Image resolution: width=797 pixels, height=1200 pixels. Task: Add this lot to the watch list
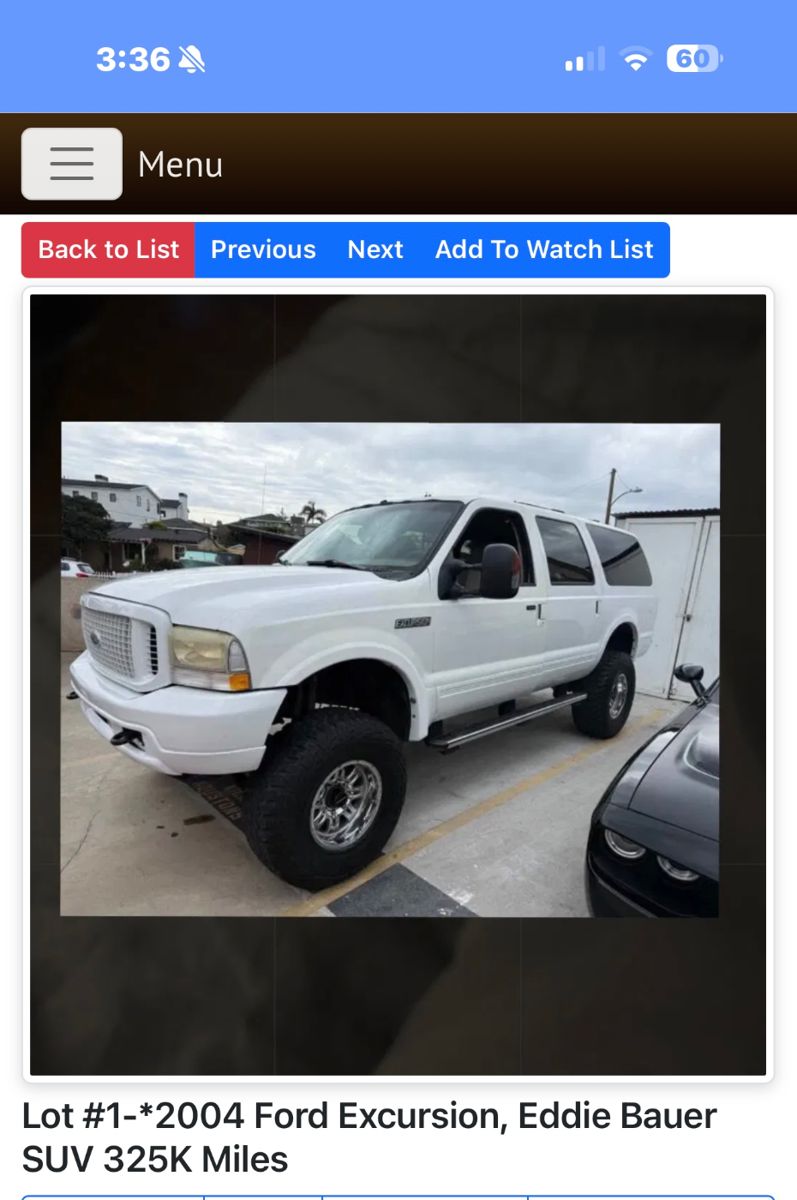point(544,250)
